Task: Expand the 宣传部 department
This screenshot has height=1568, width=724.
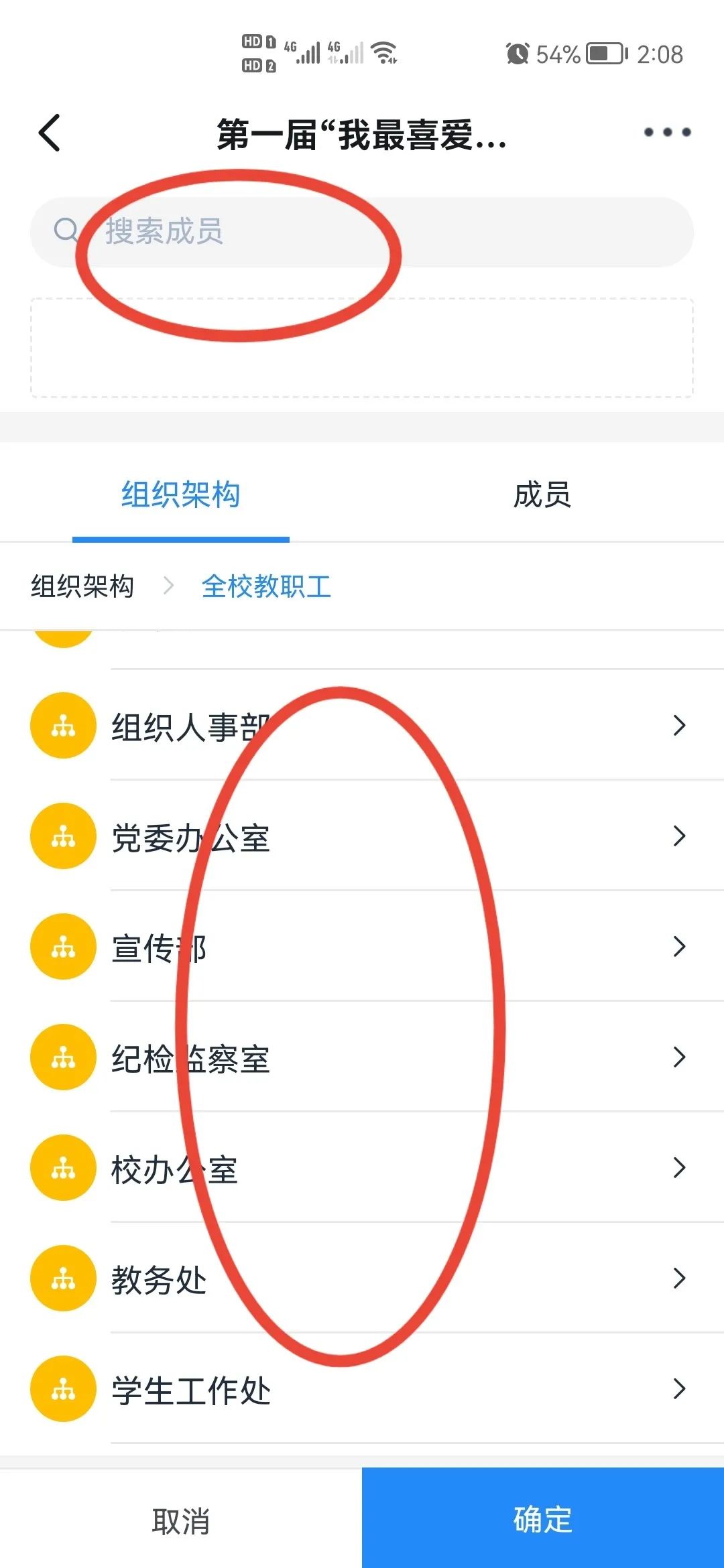Action: (362, 948)
